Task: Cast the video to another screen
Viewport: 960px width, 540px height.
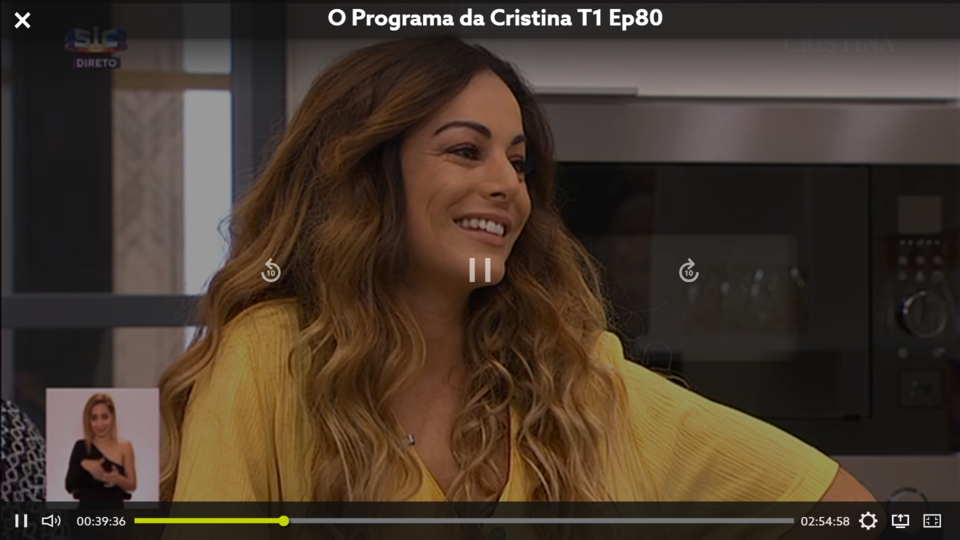Action: [x=900, y=521]
